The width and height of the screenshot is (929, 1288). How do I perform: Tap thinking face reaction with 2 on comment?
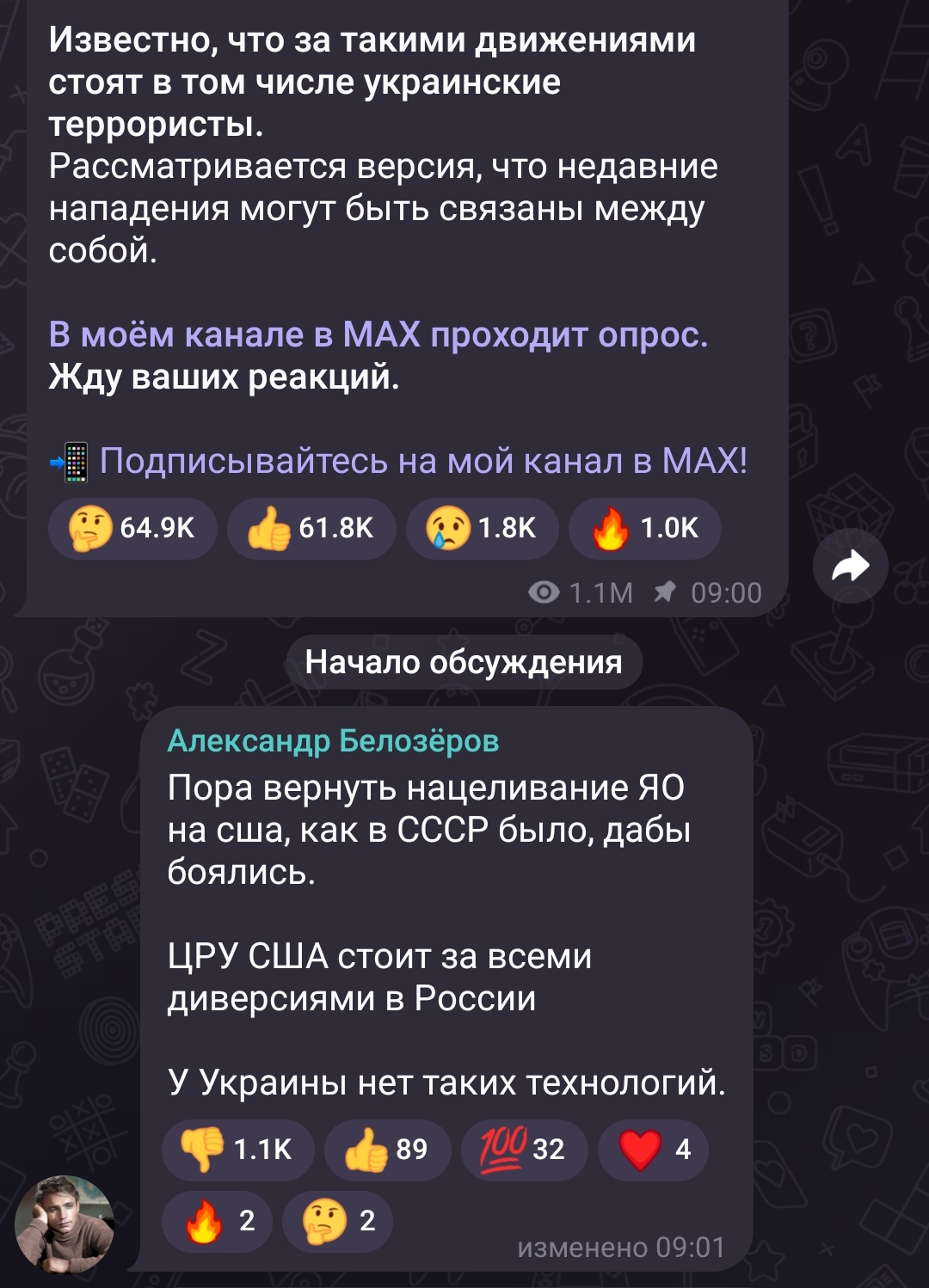[337, 1220]
